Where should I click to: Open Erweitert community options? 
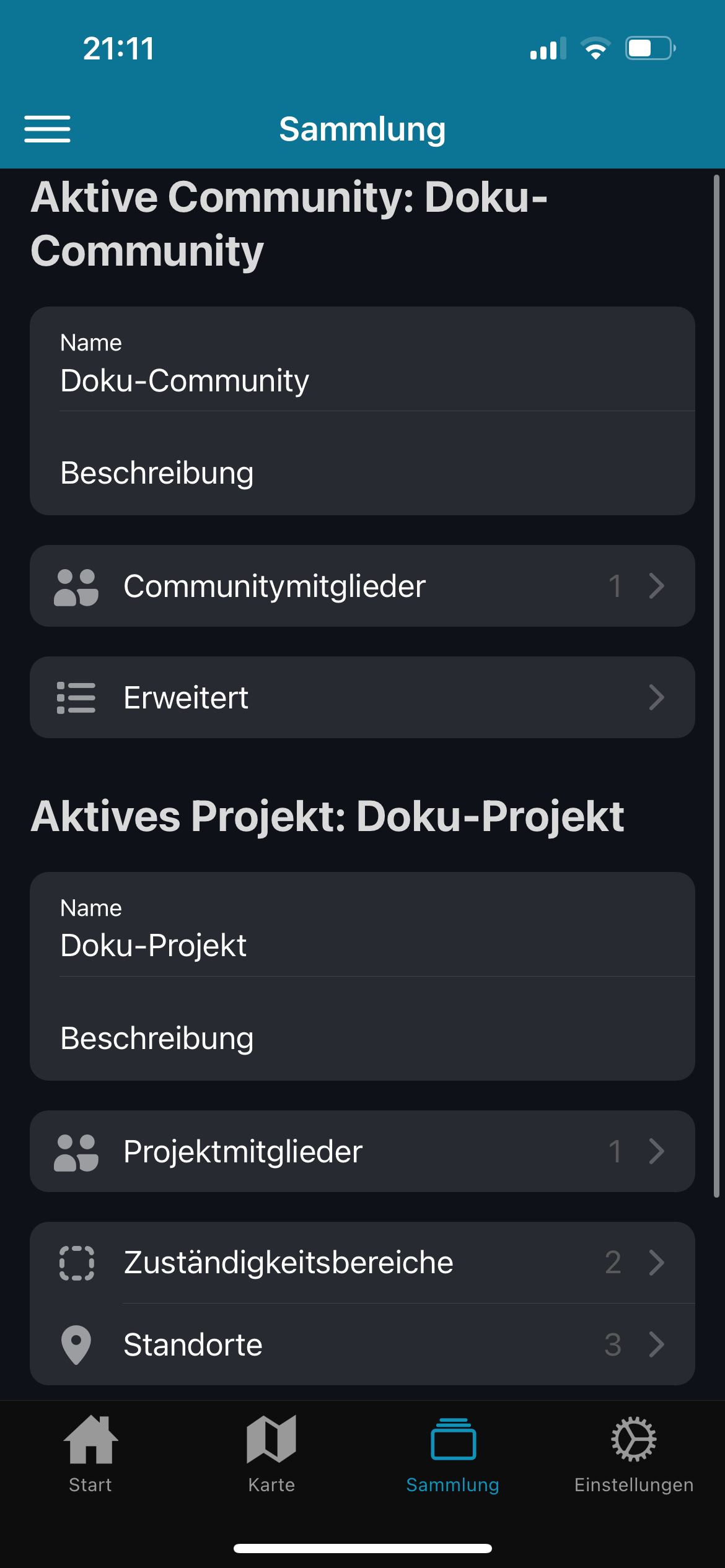click(x=362, y=697)
